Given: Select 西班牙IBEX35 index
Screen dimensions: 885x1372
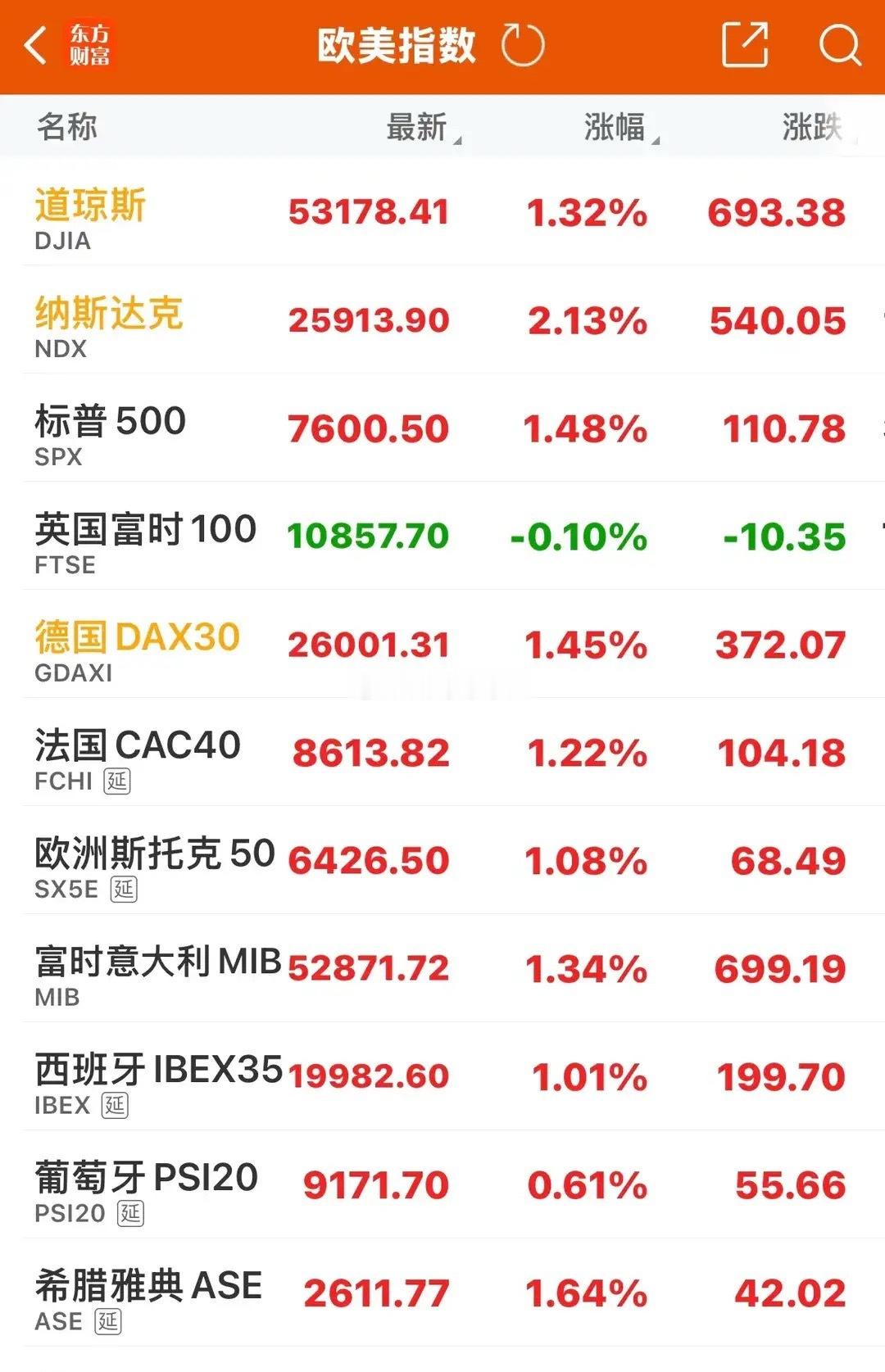Looking at the screenshot, I should [x=442, y=1076].
